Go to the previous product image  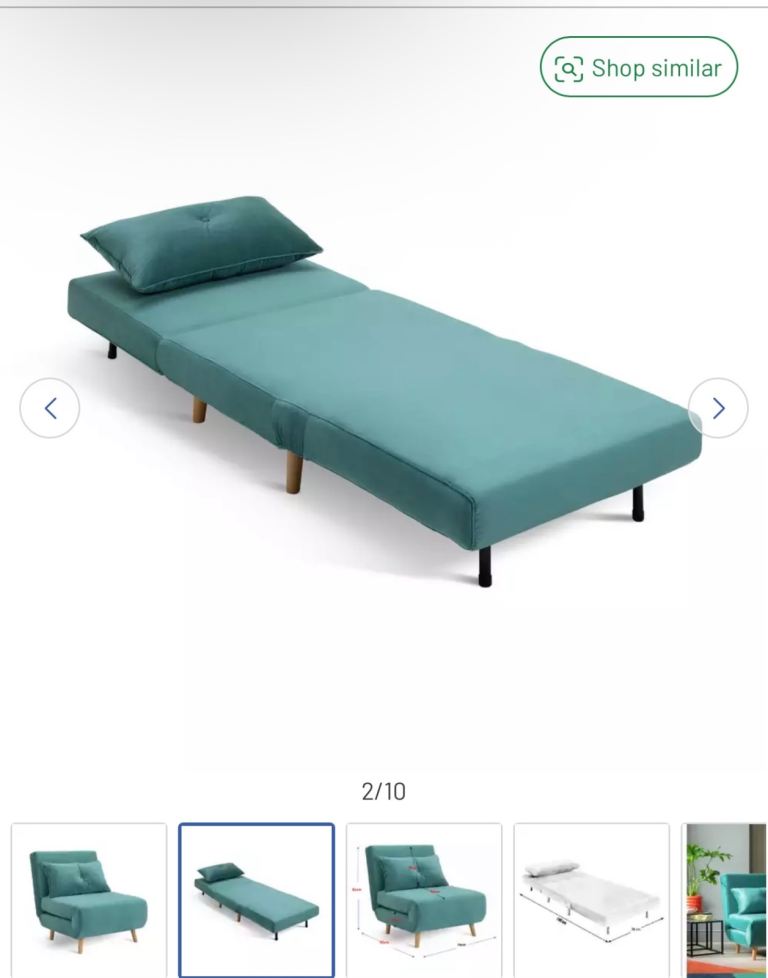[x=50, y=408]
